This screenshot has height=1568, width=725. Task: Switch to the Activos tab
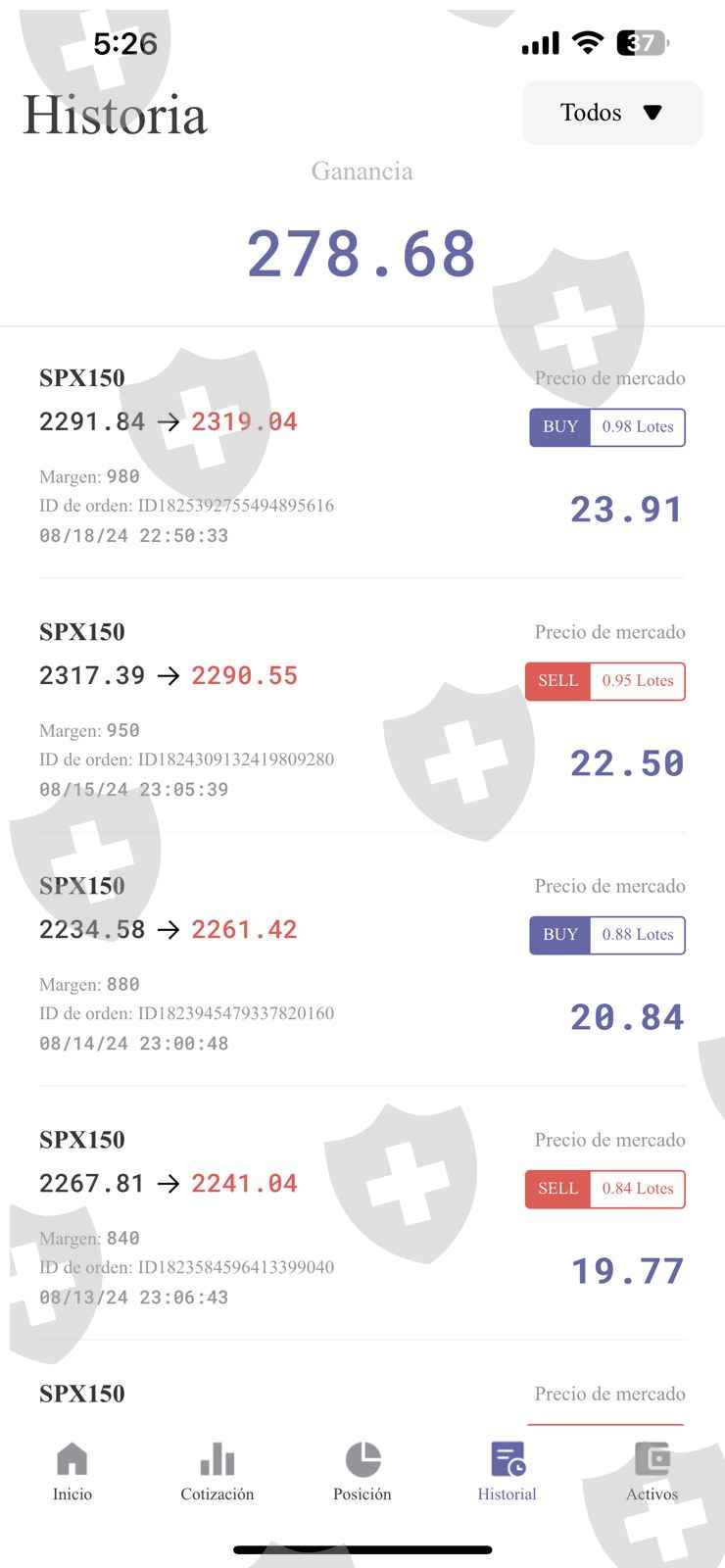(x=652, y=1472)
